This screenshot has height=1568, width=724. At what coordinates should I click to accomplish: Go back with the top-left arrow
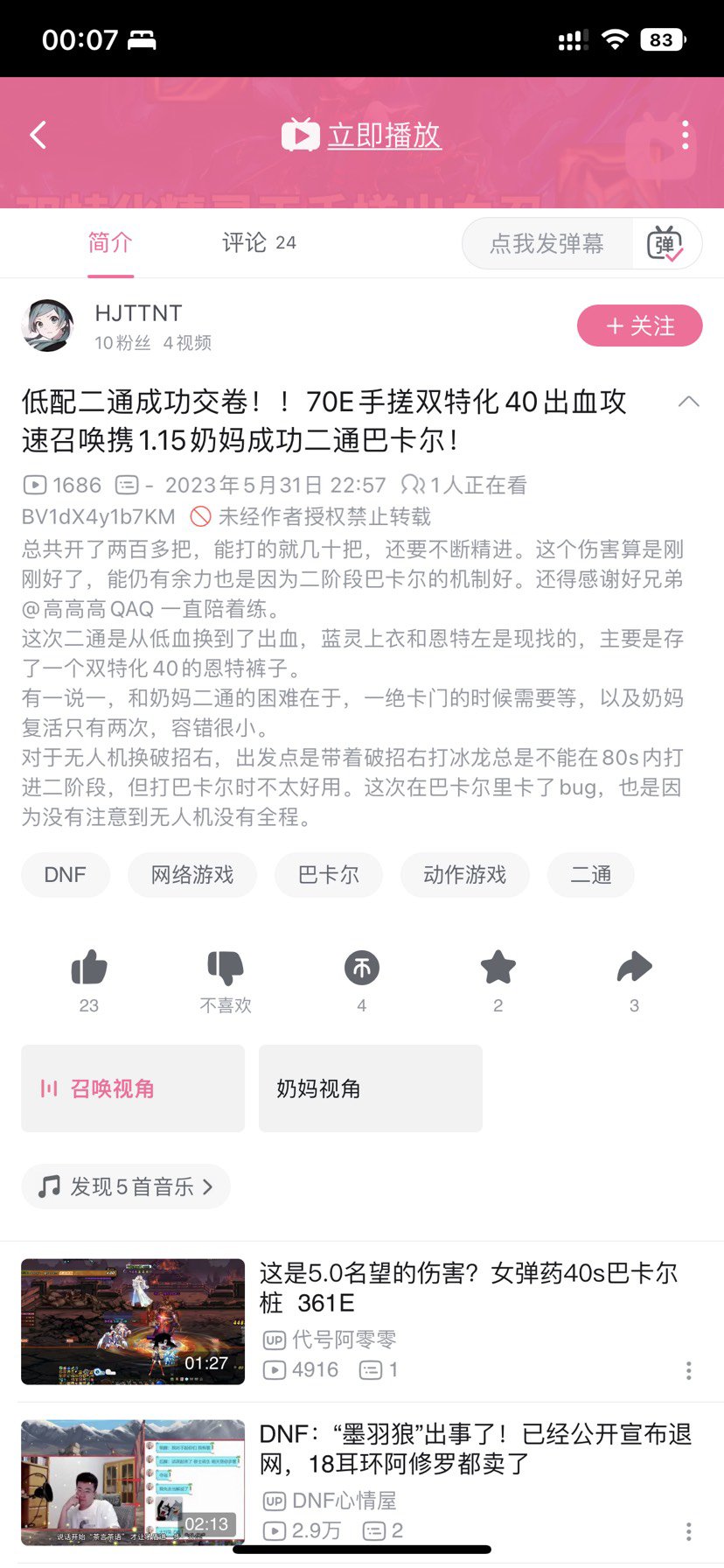click(x=38, y=135)
